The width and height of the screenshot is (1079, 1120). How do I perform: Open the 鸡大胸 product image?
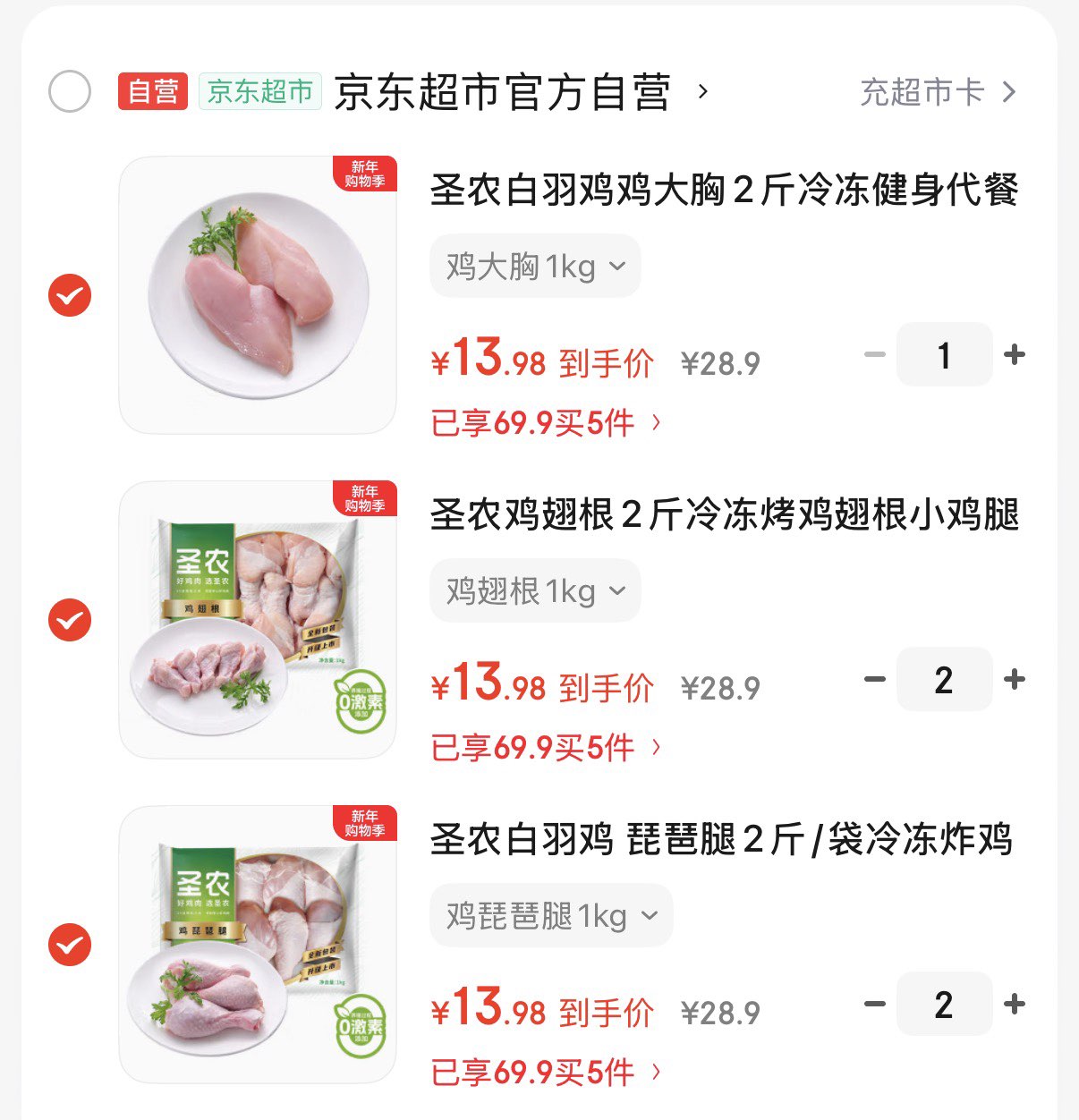(x=258, y=295)
